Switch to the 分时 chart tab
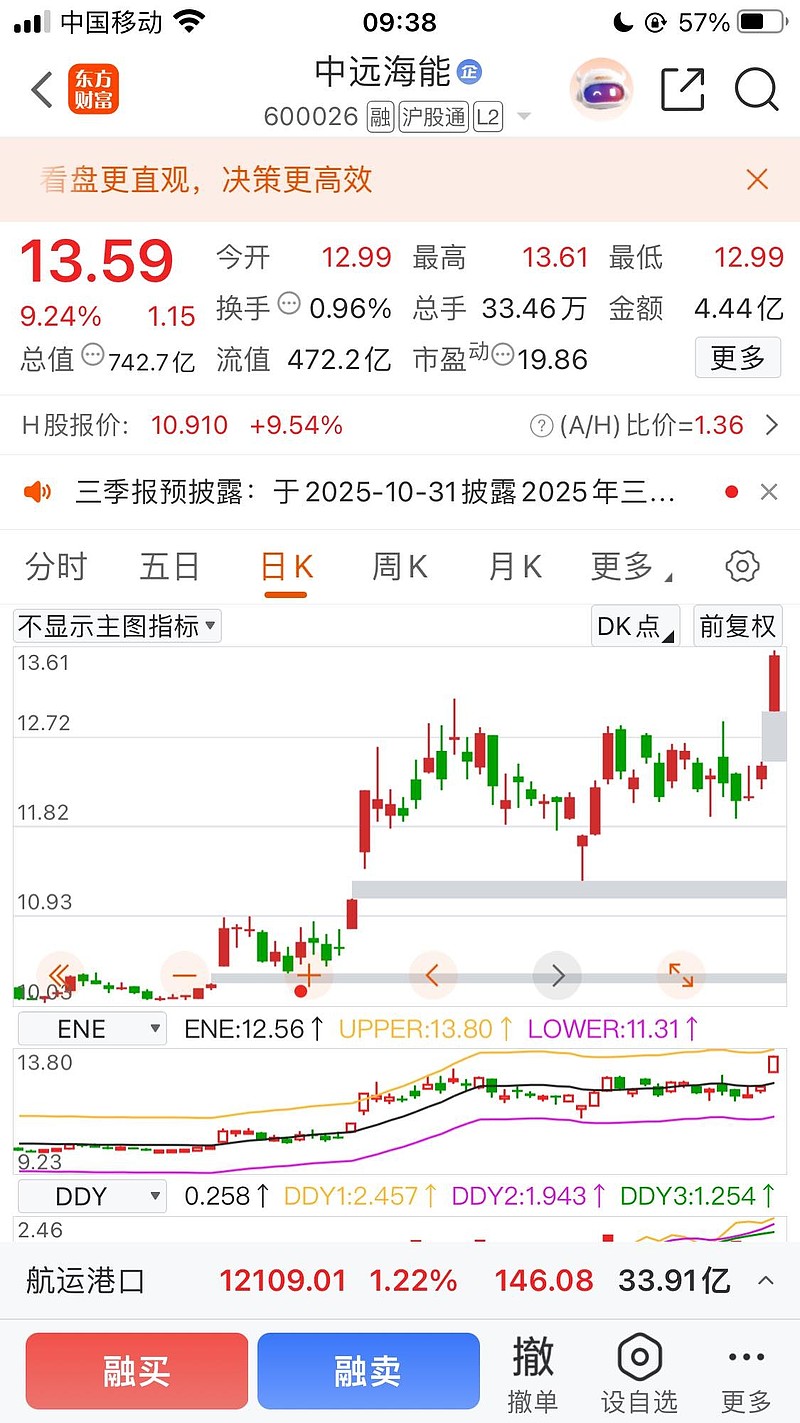This screenshot has height=1423, width=800. 54,565
